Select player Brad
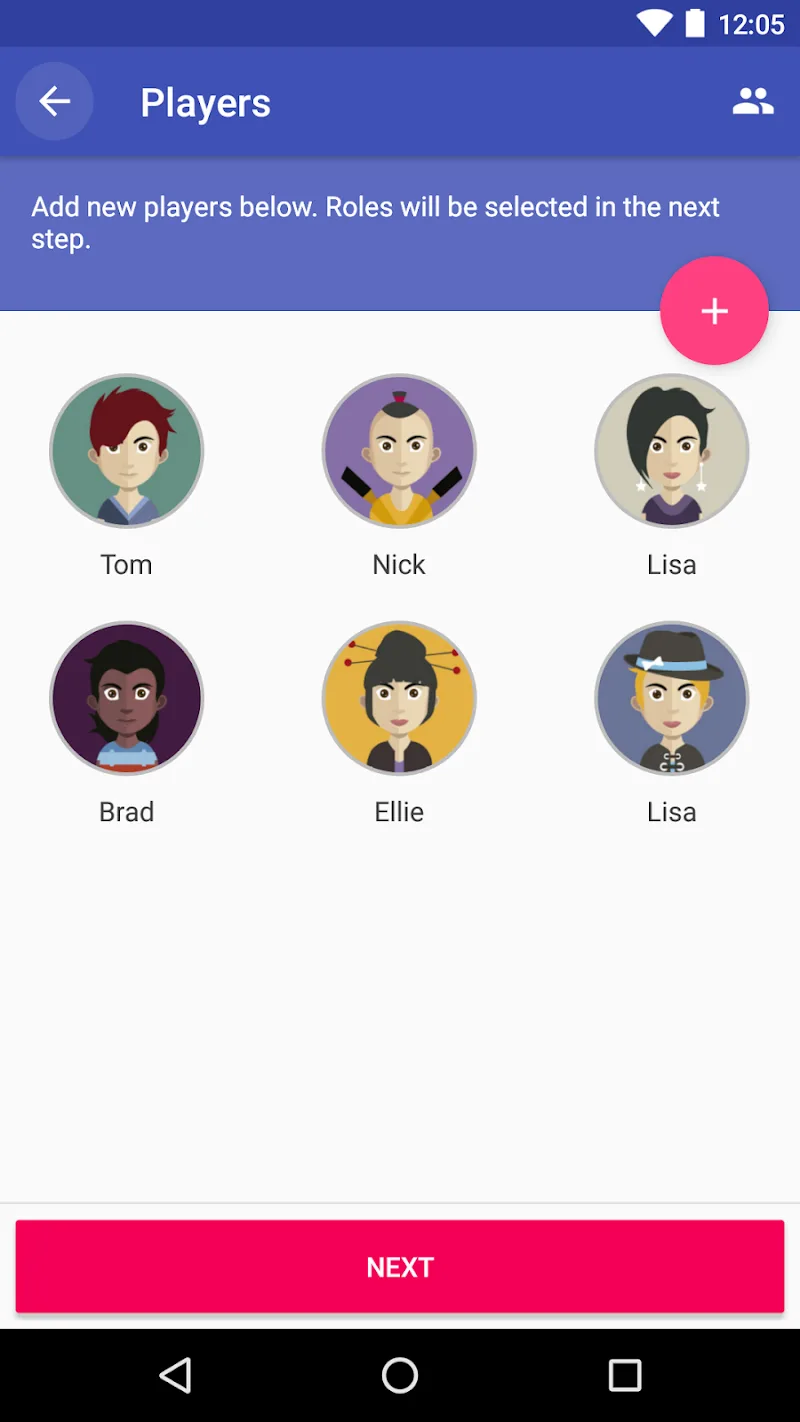Image resolution: width=800 pixels, height=1422 pixels. (x=126, y=698)
